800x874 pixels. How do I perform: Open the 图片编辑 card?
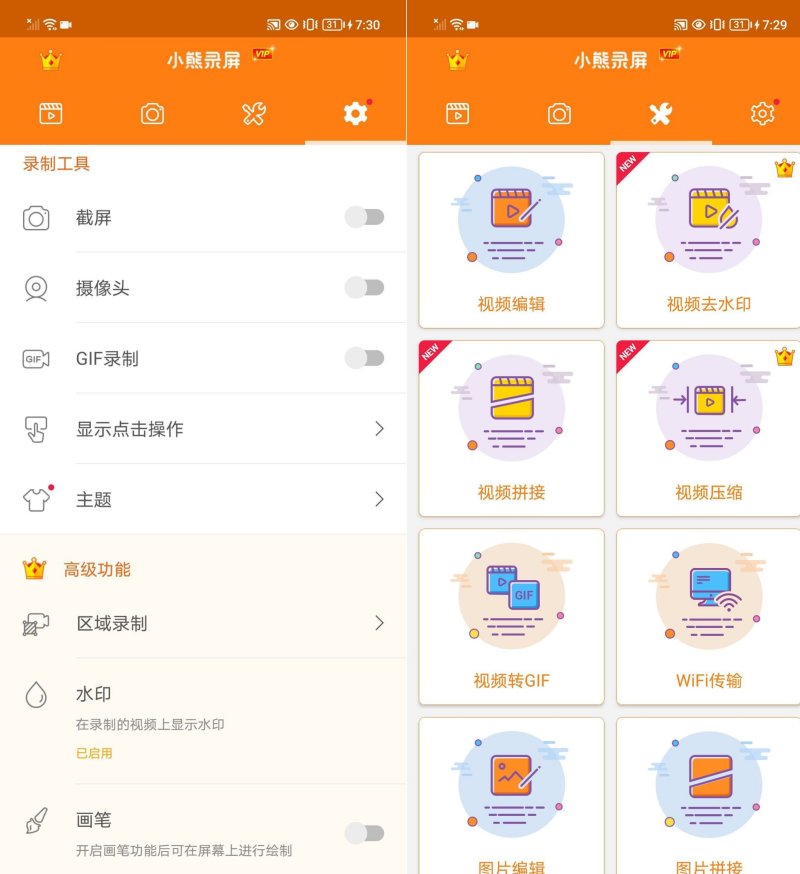point(511,795)
